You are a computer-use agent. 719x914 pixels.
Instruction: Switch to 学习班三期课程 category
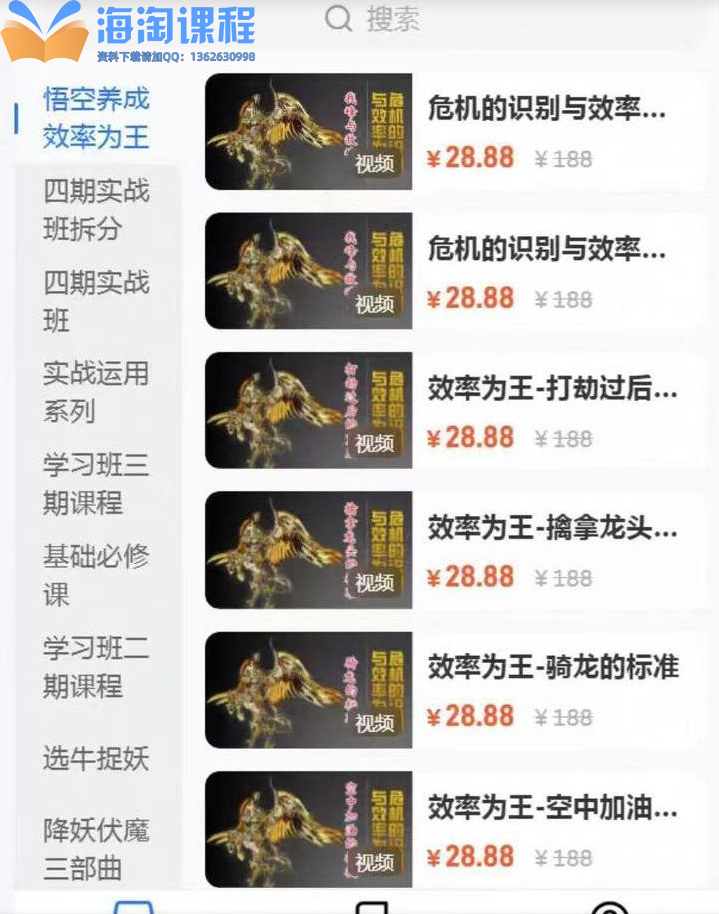96,484
